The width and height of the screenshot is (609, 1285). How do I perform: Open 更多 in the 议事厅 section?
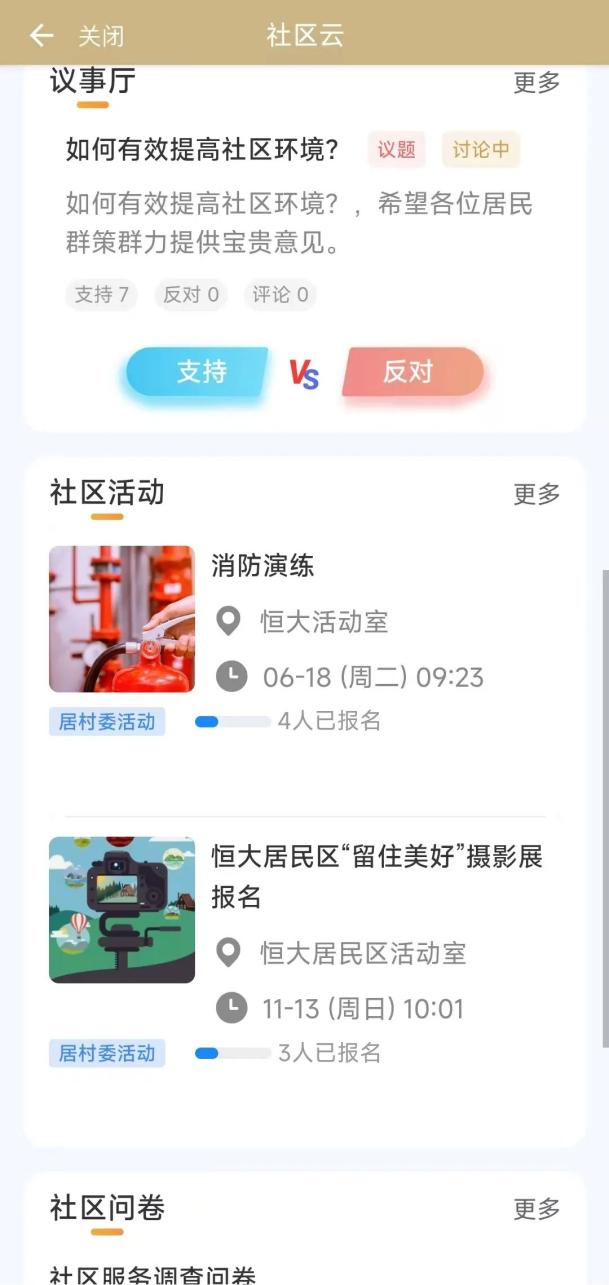(x=537, y=83)
